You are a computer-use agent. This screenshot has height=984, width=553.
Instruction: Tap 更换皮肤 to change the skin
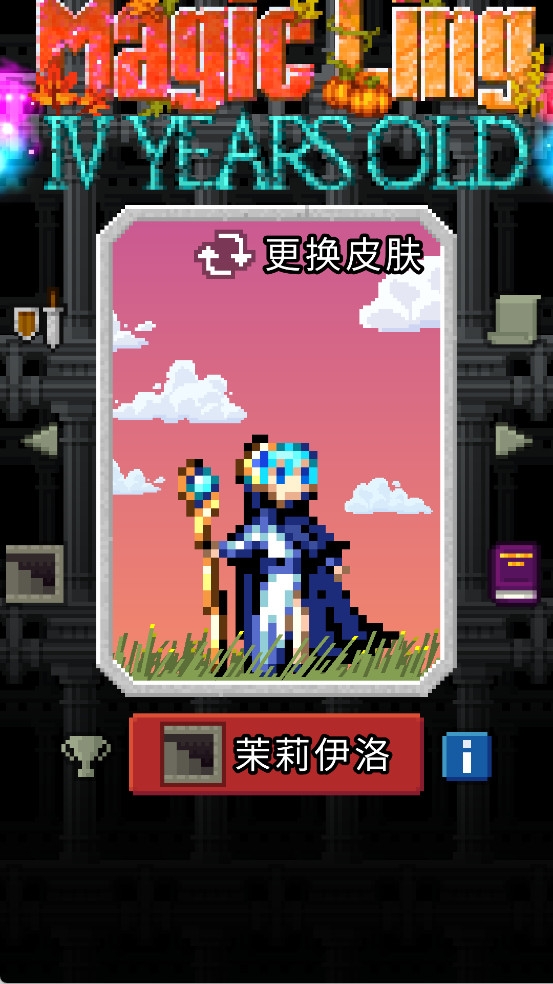310,256
